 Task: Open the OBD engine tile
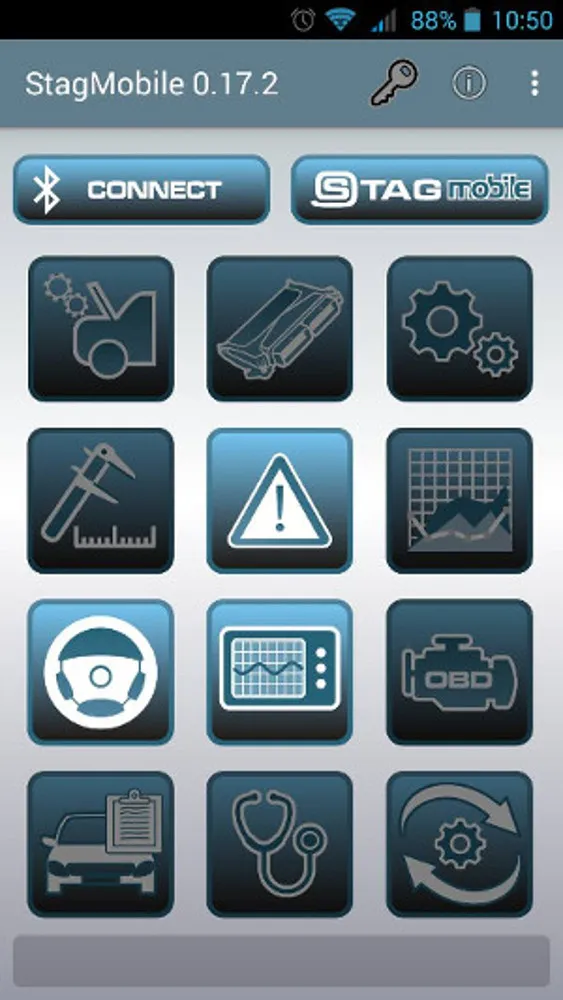tap(460, 672)
